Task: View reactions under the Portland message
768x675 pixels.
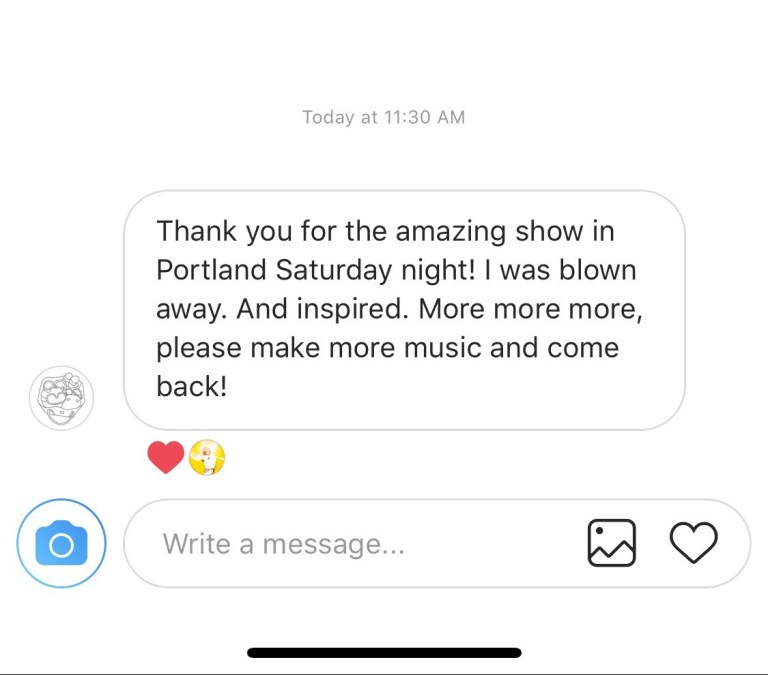Action: tap(186, 458)
